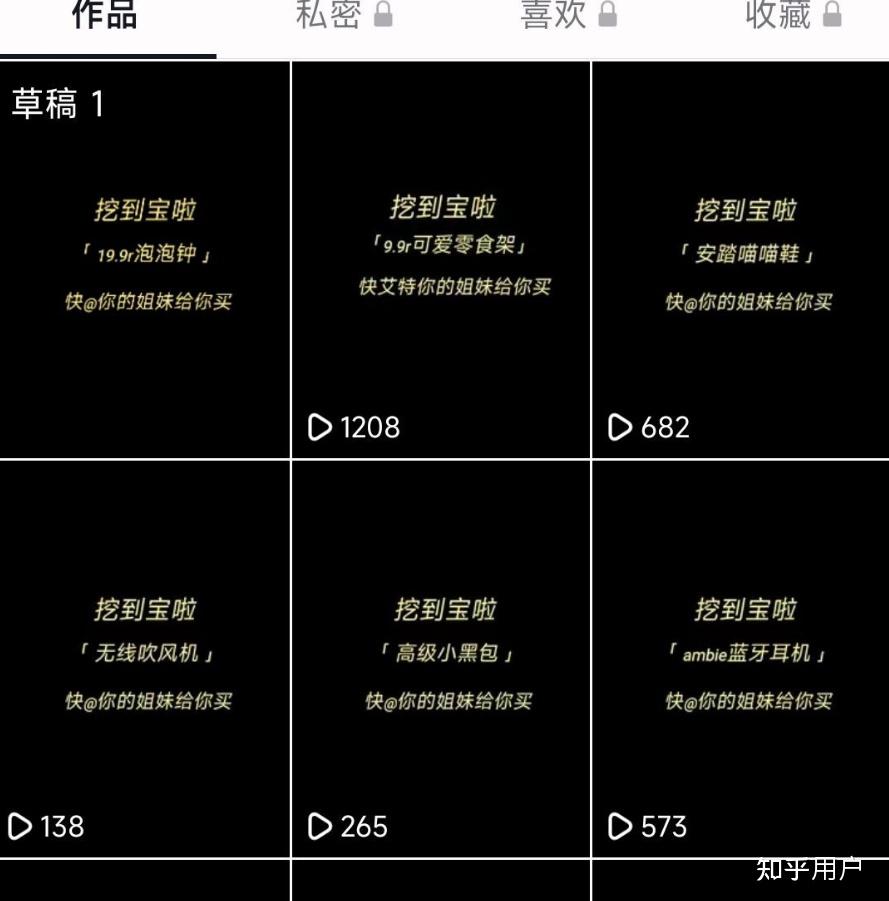Open the 高级小黑包 video
The height and width of the screenshot is (901, 889).
click(x=441, y=658)
